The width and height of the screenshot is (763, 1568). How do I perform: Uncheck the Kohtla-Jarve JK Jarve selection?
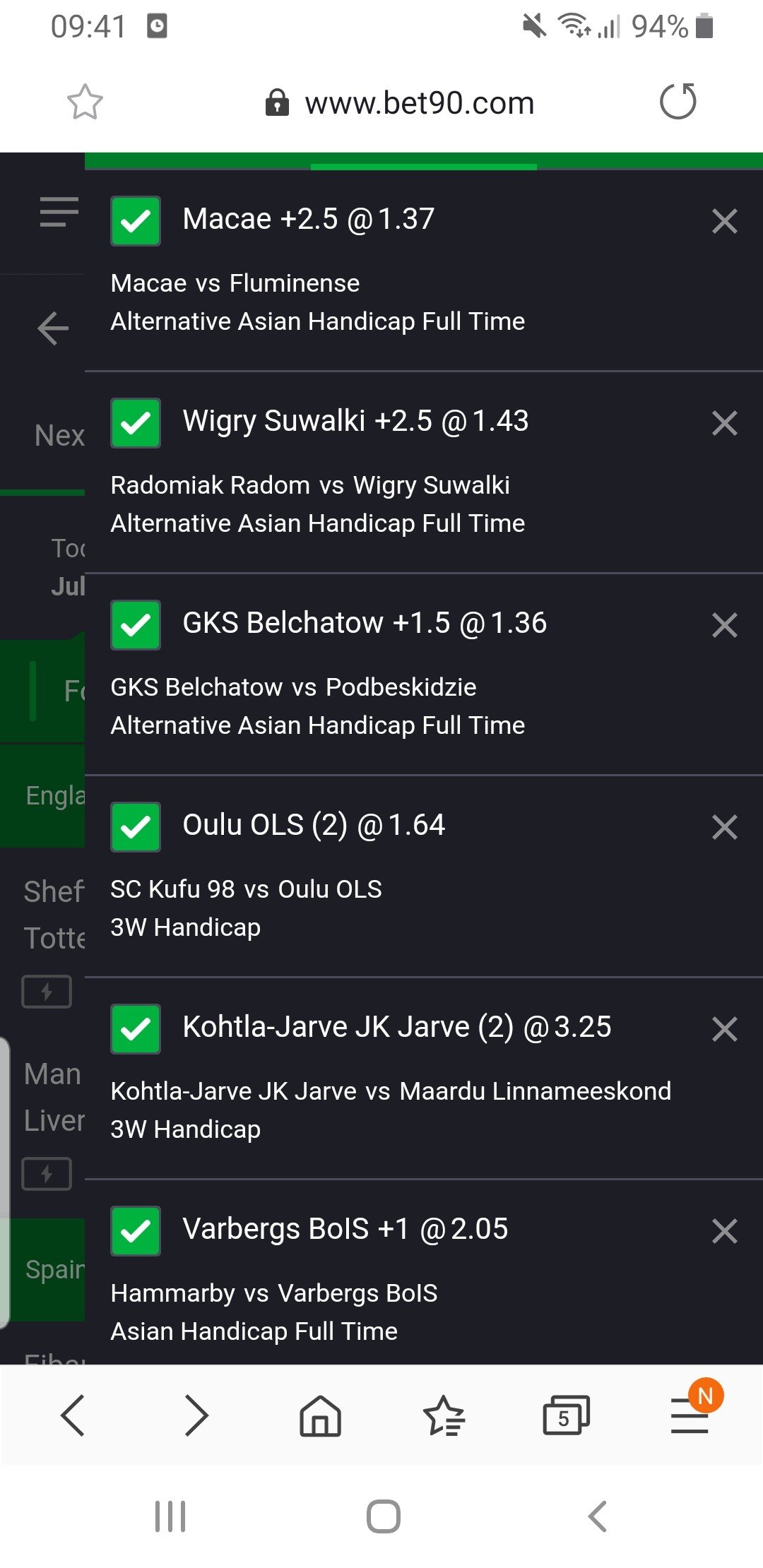pos(136,1029)
